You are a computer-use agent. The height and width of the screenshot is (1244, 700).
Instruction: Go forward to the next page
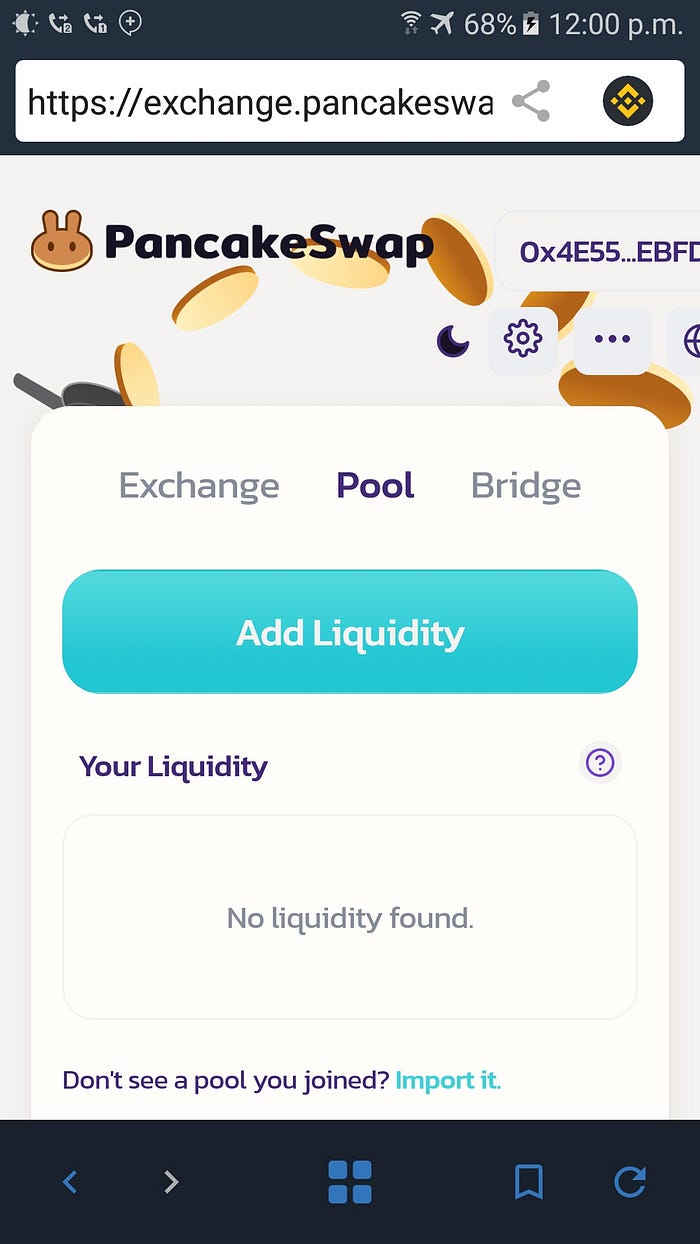point(171,1182)
